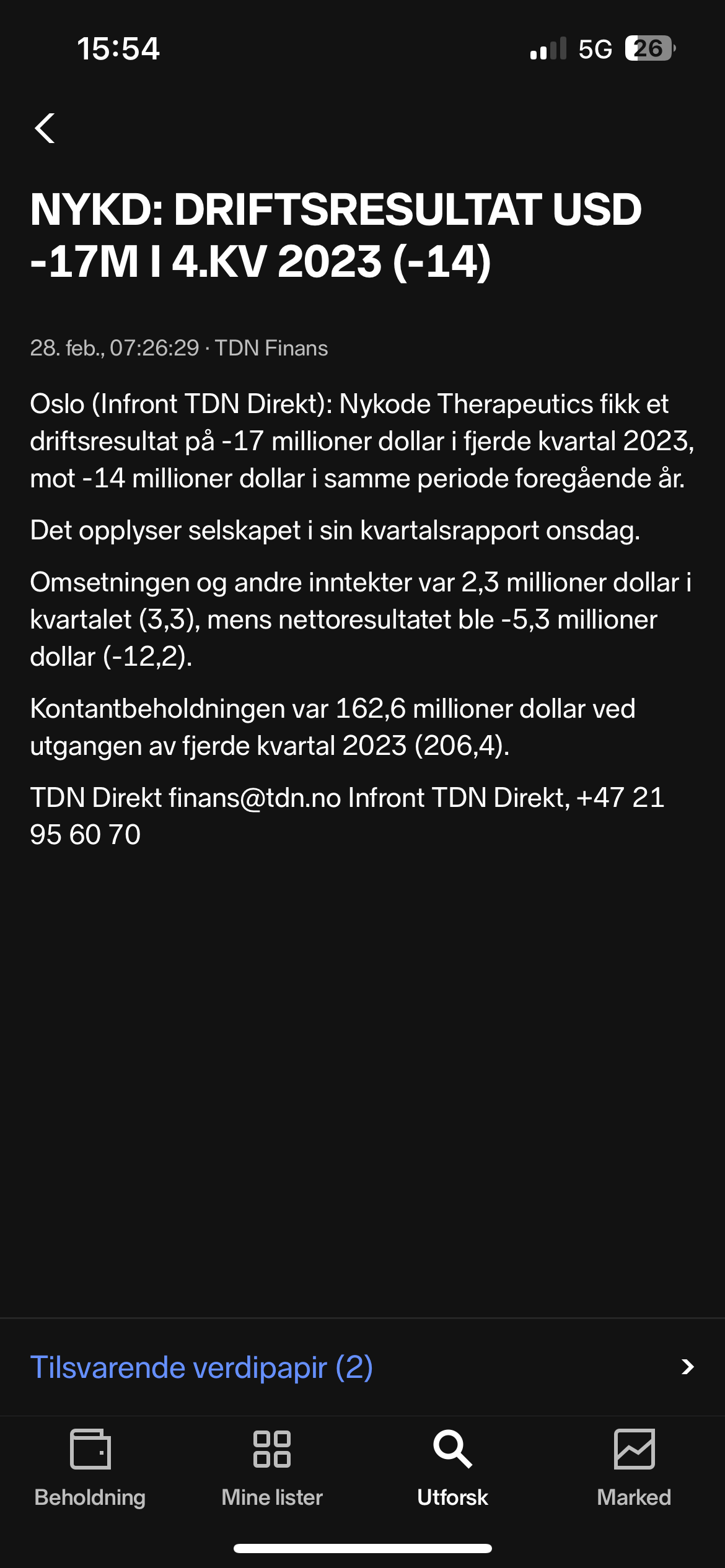Go back using the arrow icon
This screenshot has width=725, height=1568.
[45, 128]
